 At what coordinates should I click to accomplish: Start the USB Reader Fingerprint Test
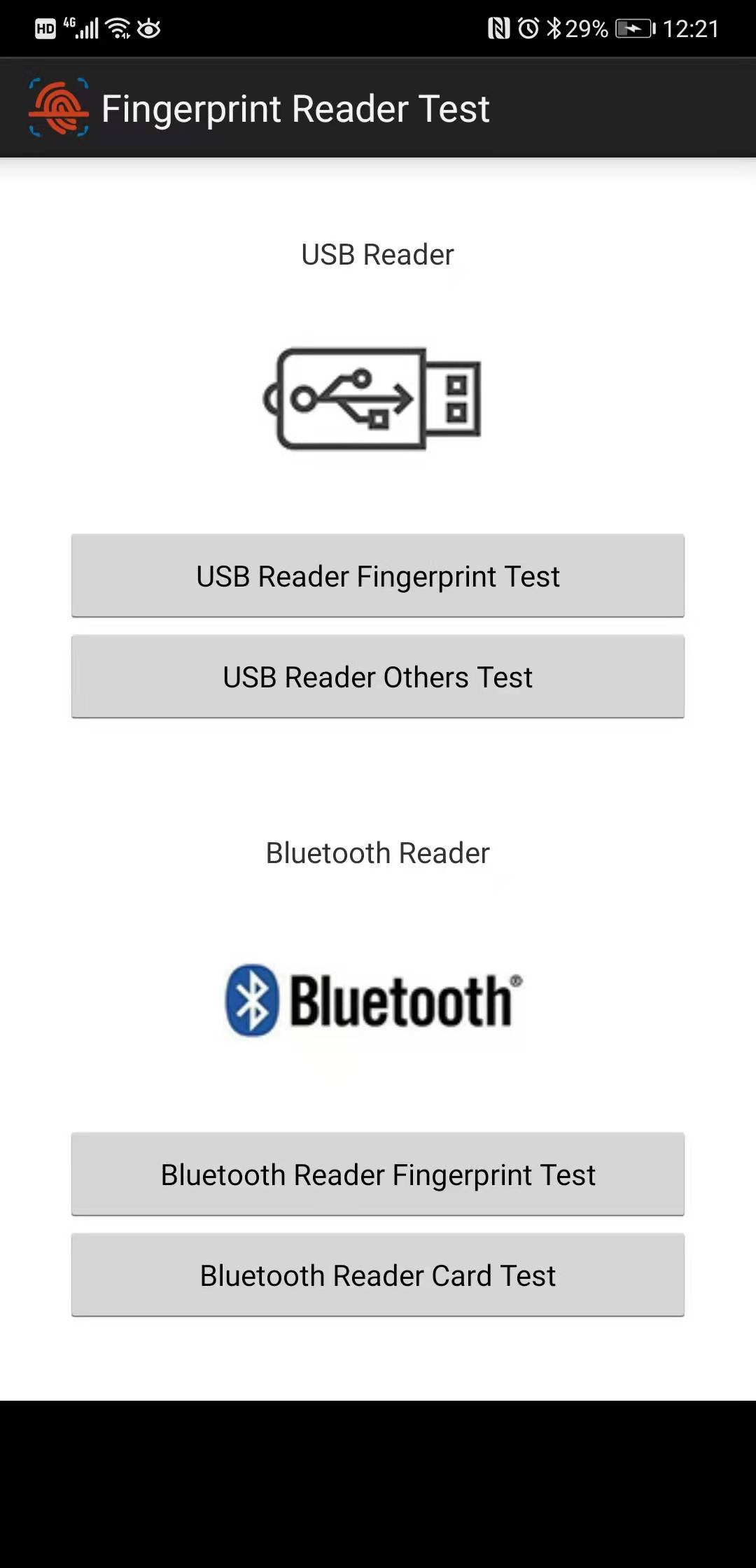(377, 576)
